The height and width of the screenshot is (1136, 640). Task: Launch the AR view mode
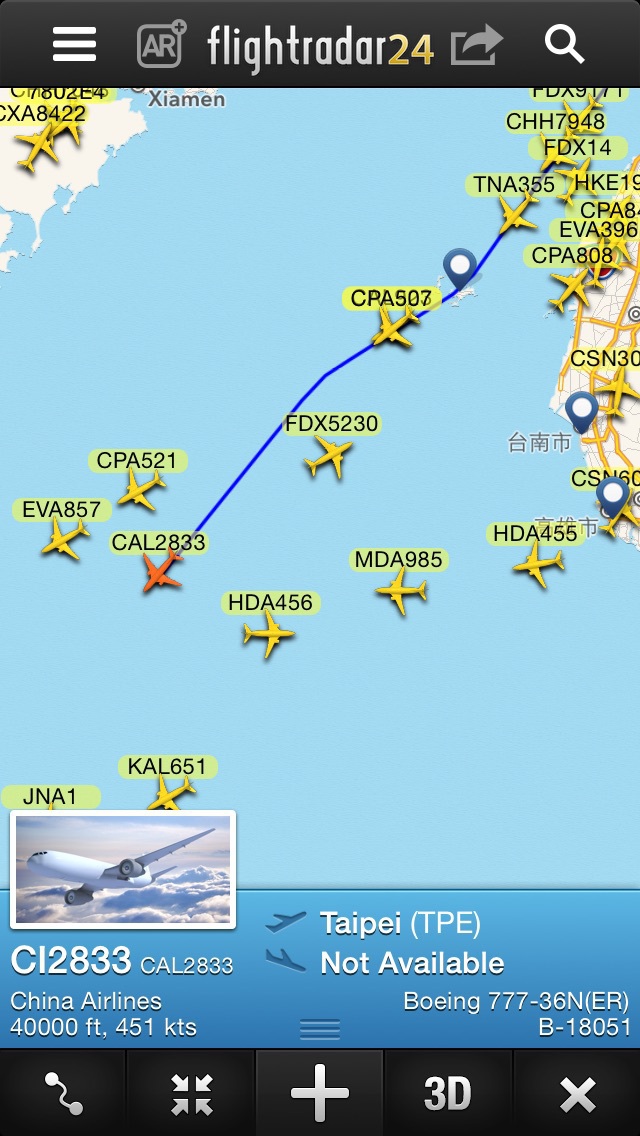coord(162,44)
